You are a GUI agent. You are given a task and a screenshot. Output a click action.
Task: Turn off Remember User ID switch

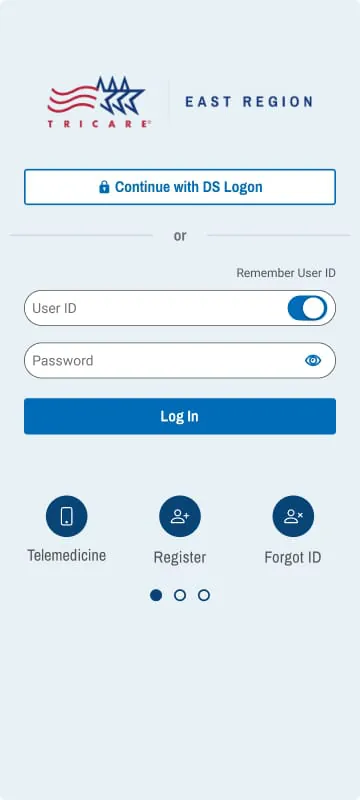tap(307, 308)
